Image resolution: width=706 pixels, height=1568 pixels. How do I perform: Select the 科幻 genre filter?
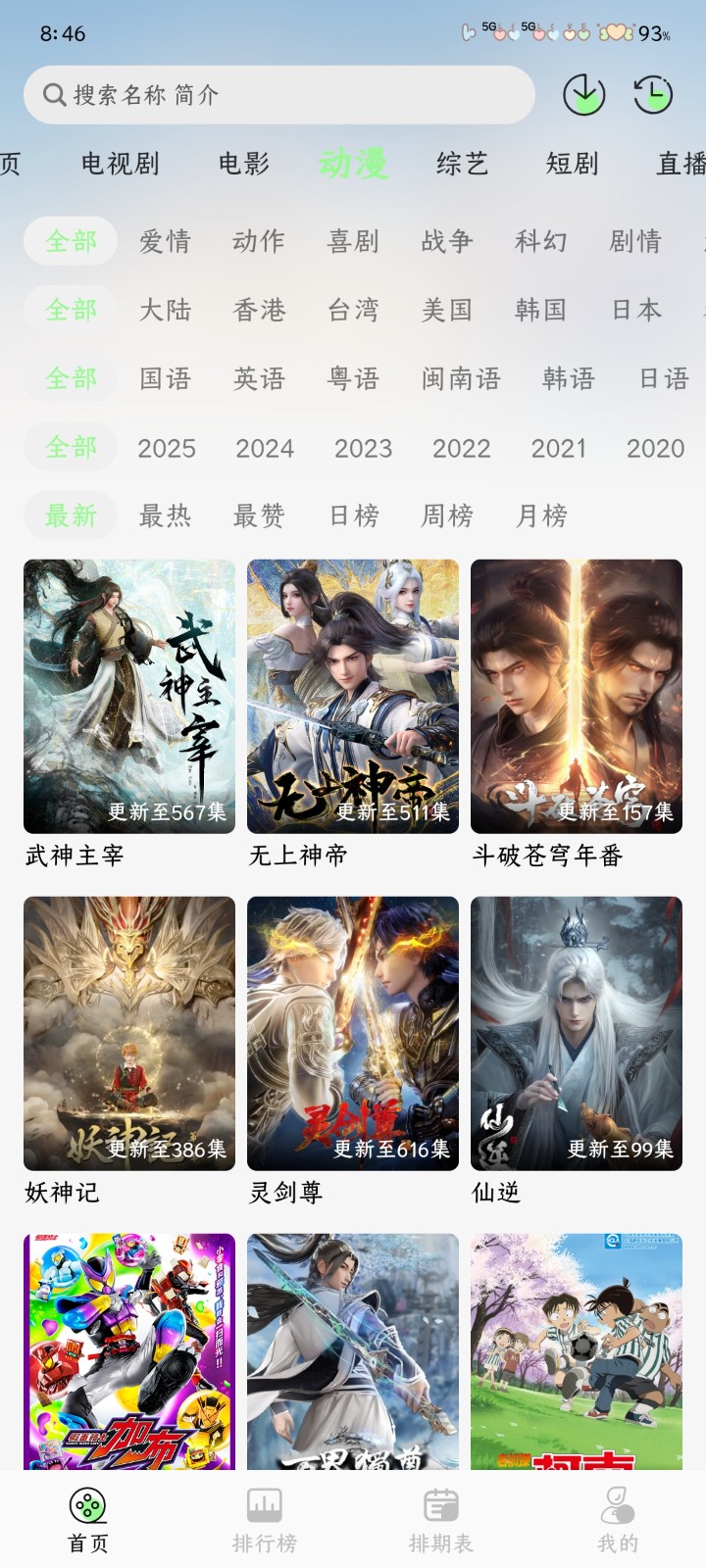[x=540, y=242]
